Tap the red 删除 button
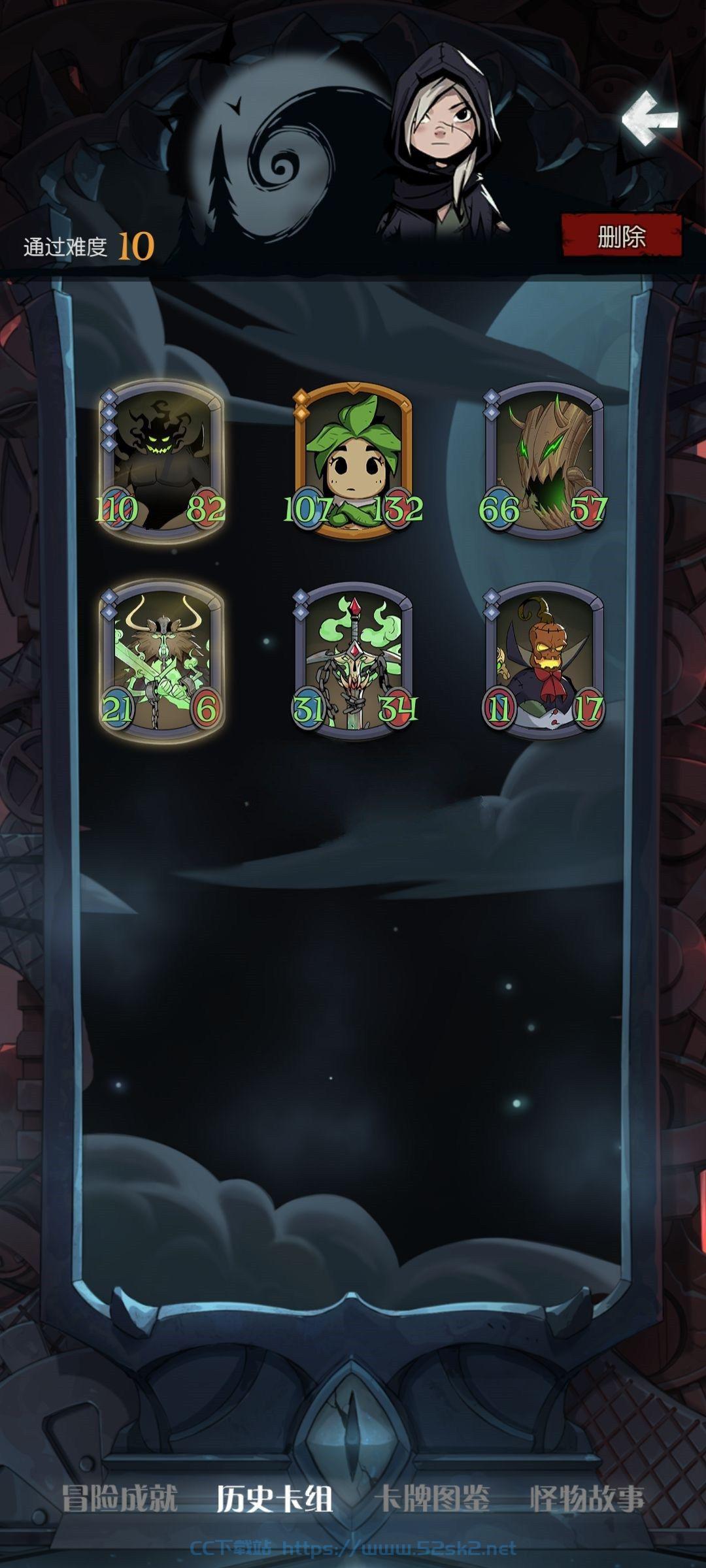This screenshot has width=706, height=1568. [622, 236]
